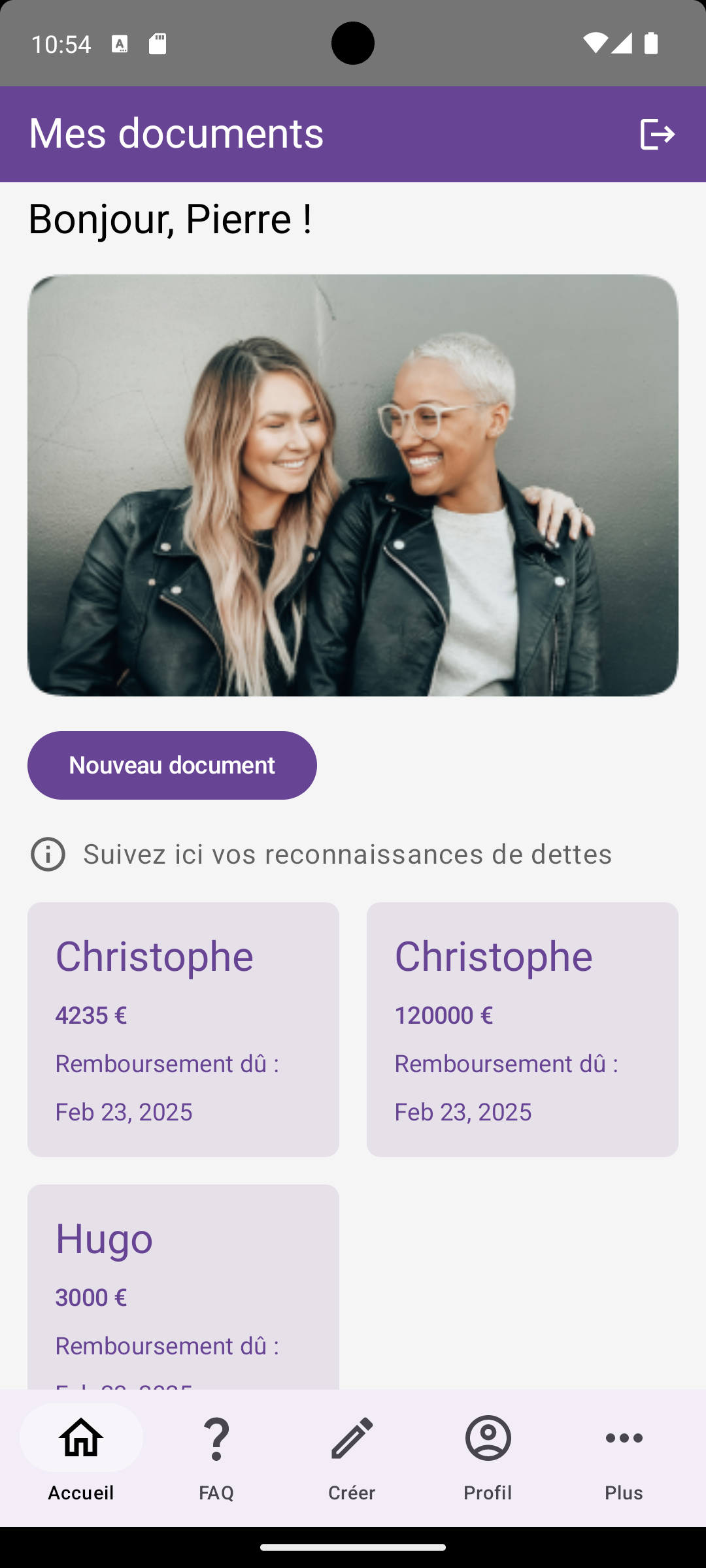Open Christophe's 4235 € debt card

183,1029
